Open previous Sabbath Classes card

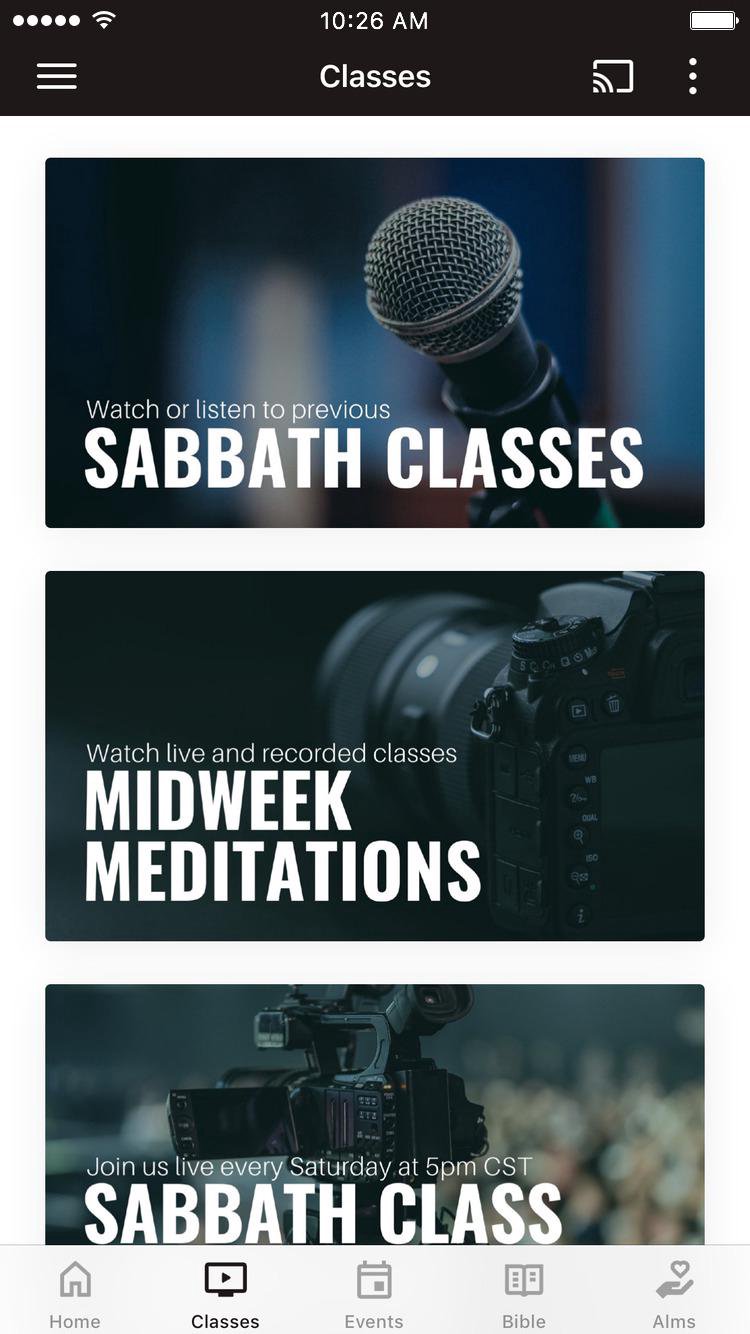tap(375, 342)
